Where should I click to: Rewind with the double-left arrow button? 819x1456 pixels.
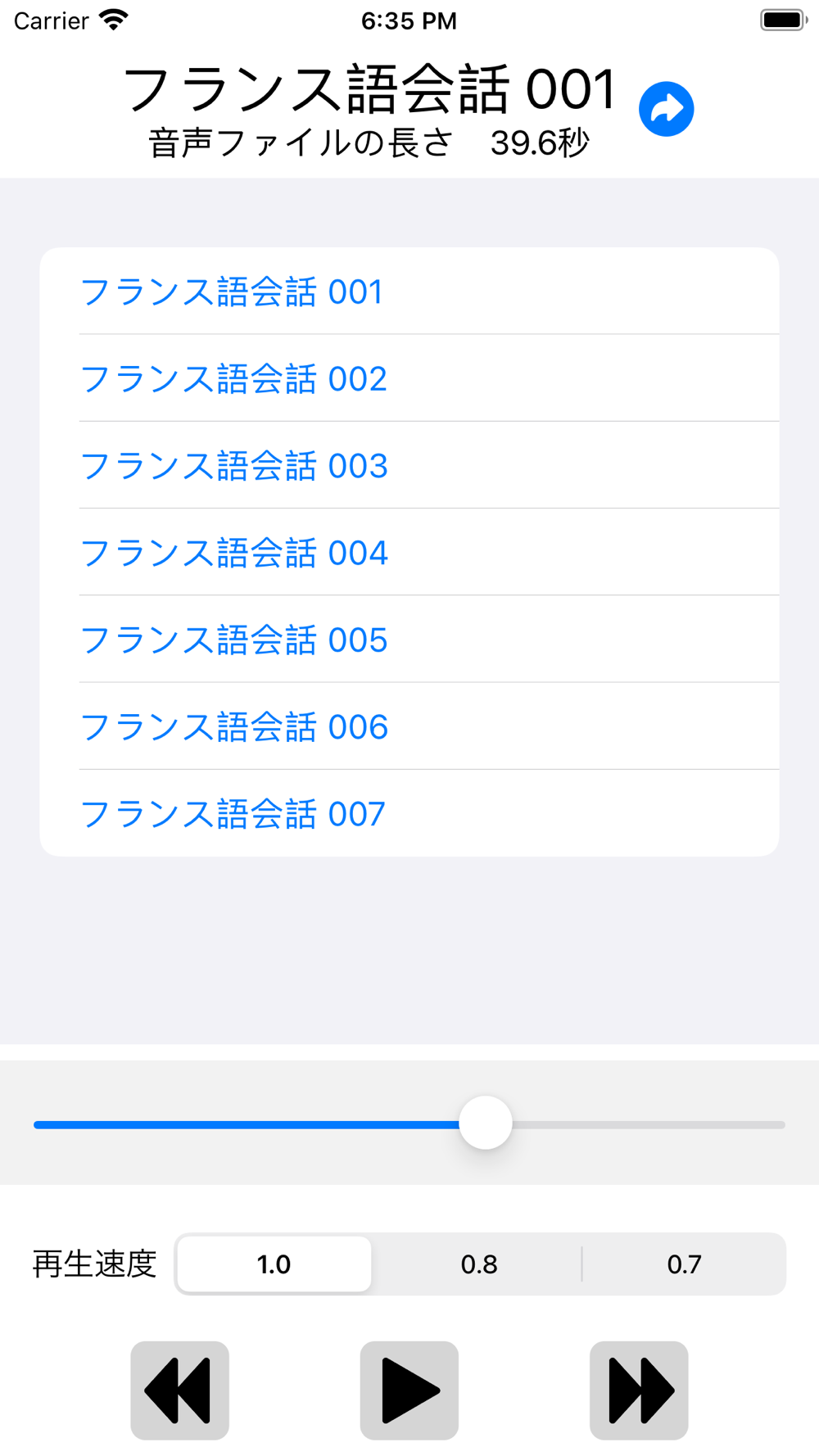180,1390
